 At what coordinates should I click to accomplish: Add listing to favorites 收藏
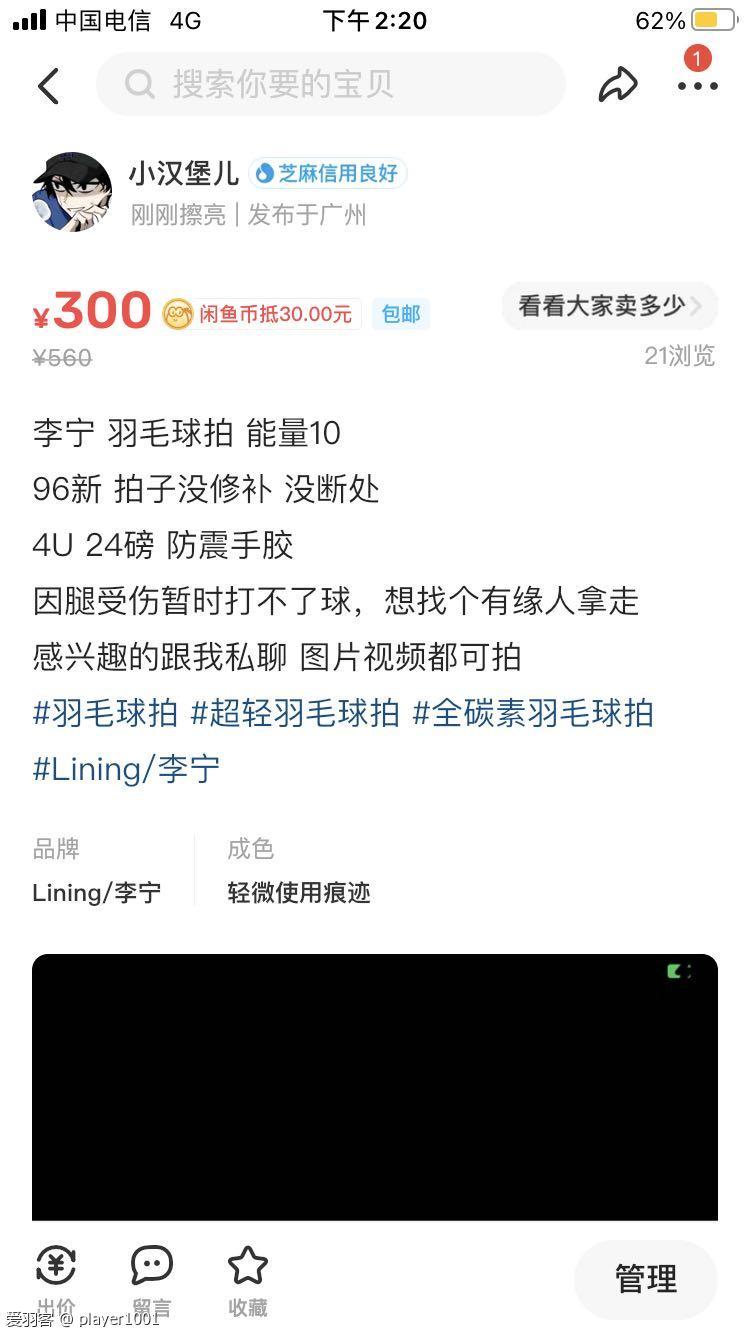click(247, 1280)
